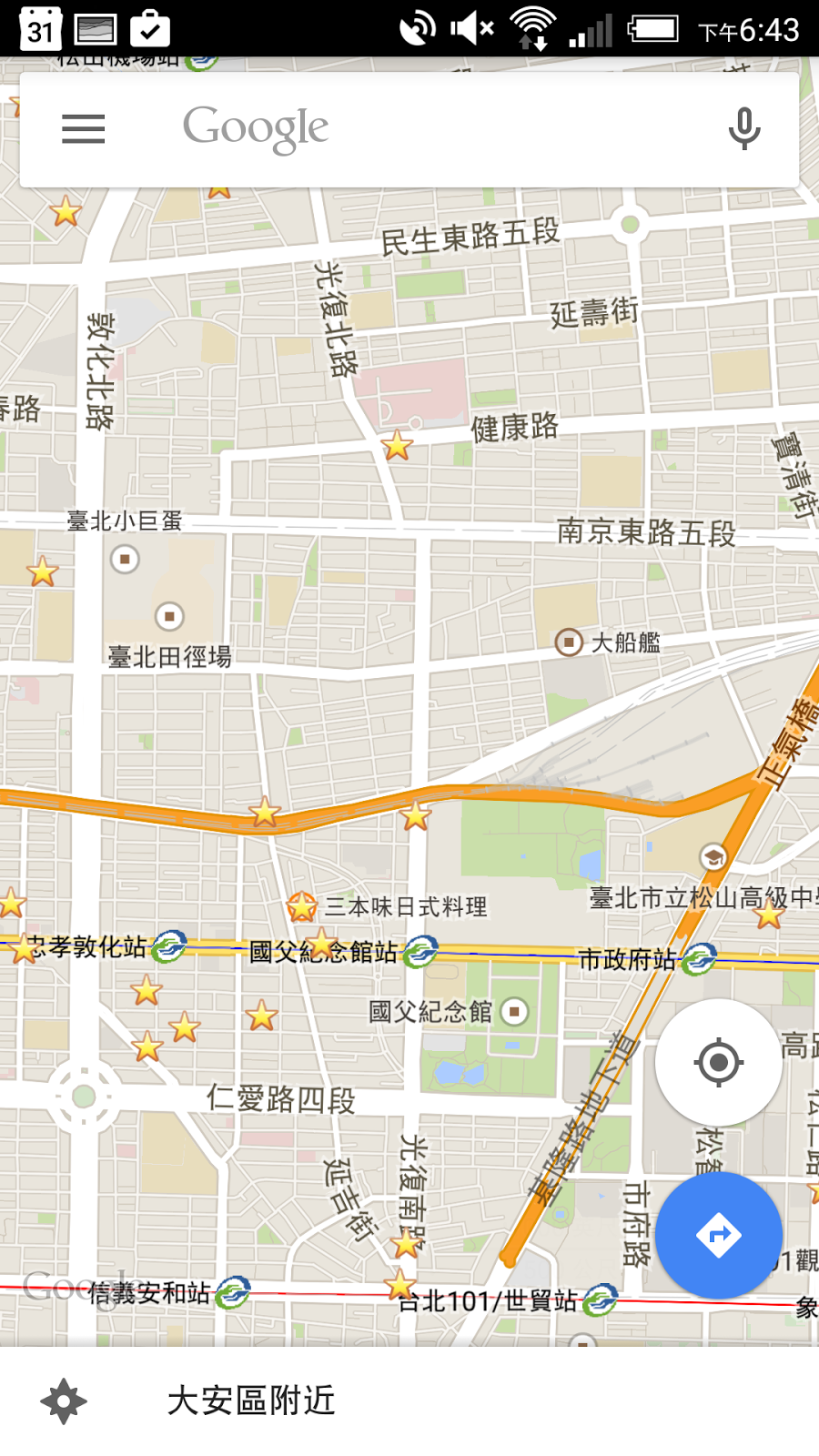
Task: Tap the 臺北市立松山高級中學 school marker
Action: coord(713,856)
